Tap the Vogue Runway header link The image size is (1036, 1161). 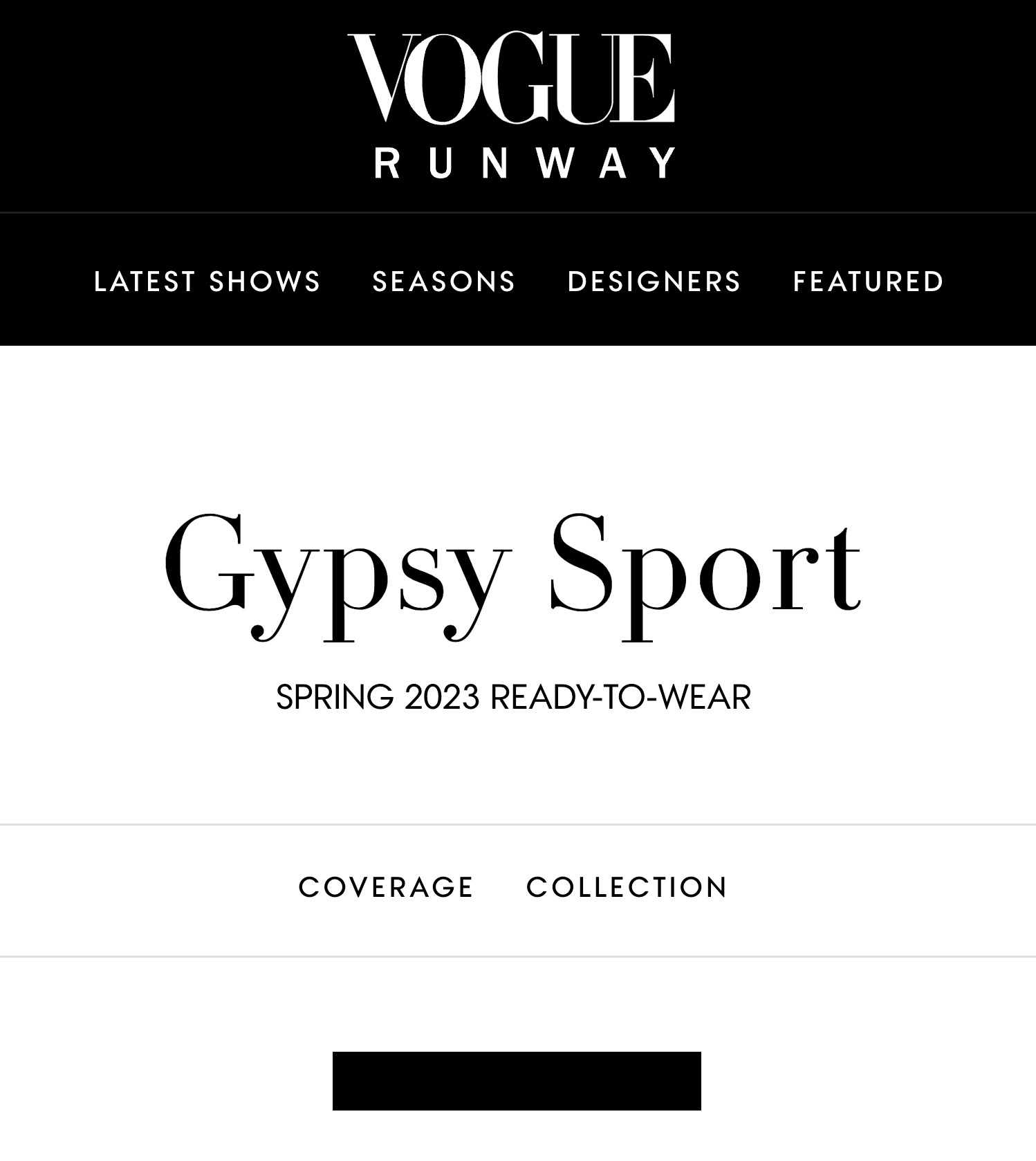click(x=512, y=106)
